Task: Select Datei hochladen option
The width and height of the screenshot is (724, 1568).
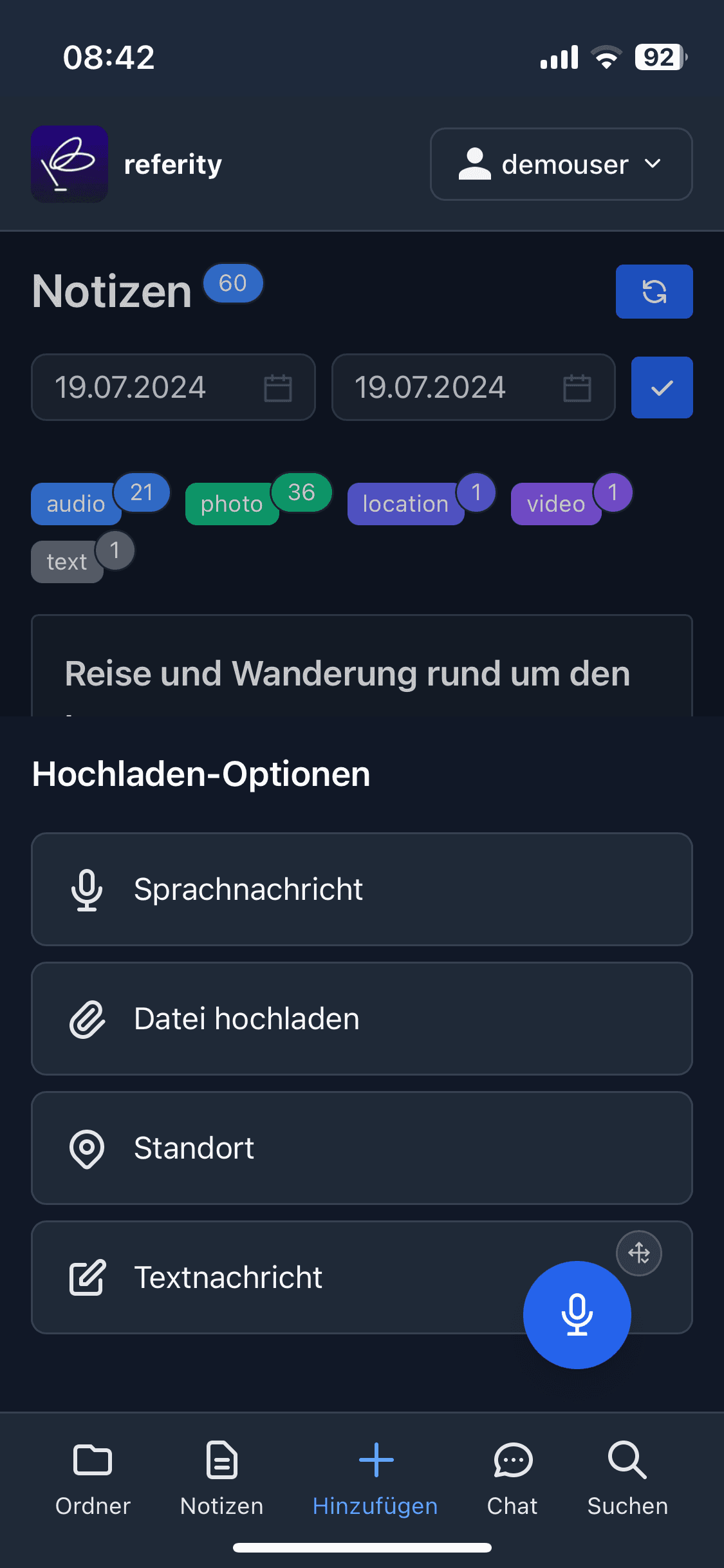Action: click(362, 1018)
